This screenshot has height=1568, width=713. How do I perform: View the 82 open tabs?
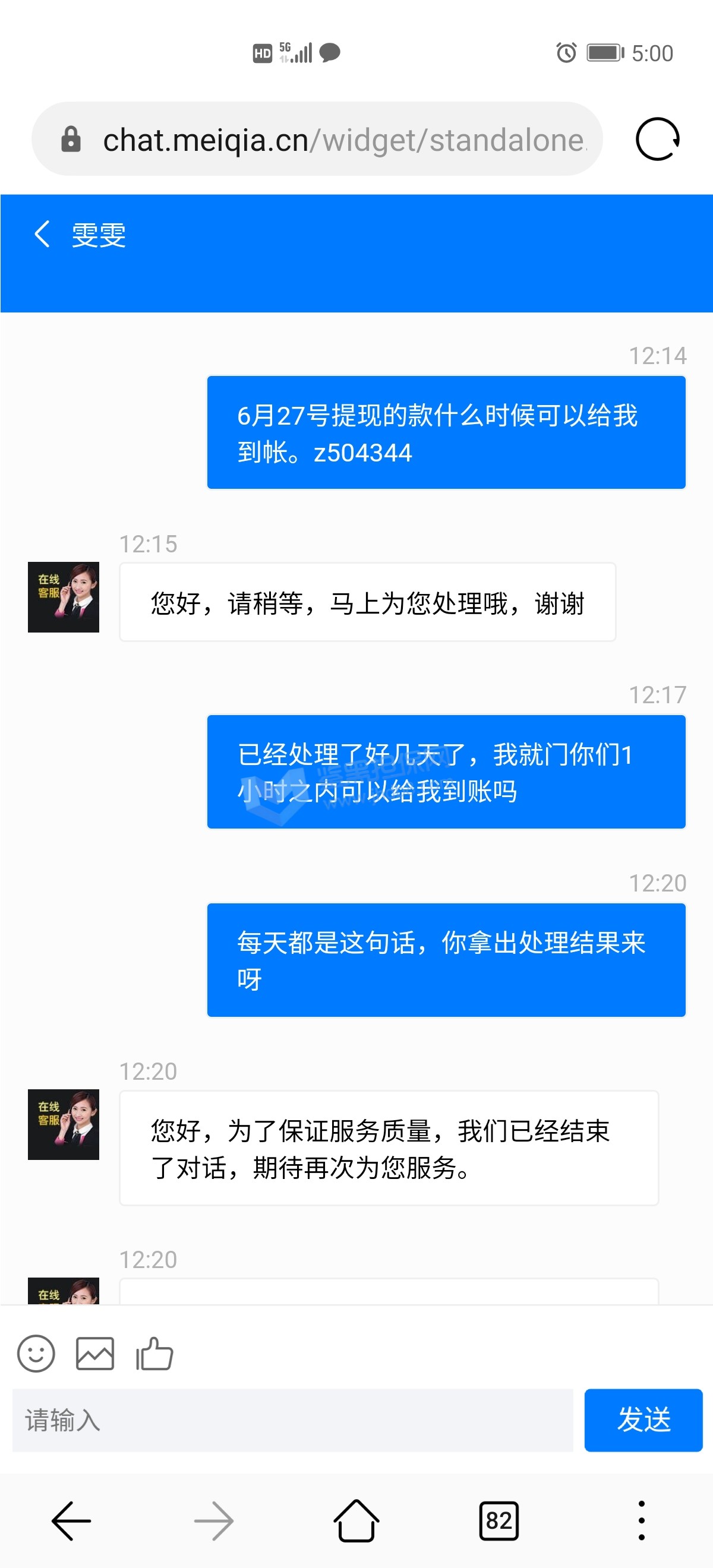pyautogui.click(x=499, y=1520)
